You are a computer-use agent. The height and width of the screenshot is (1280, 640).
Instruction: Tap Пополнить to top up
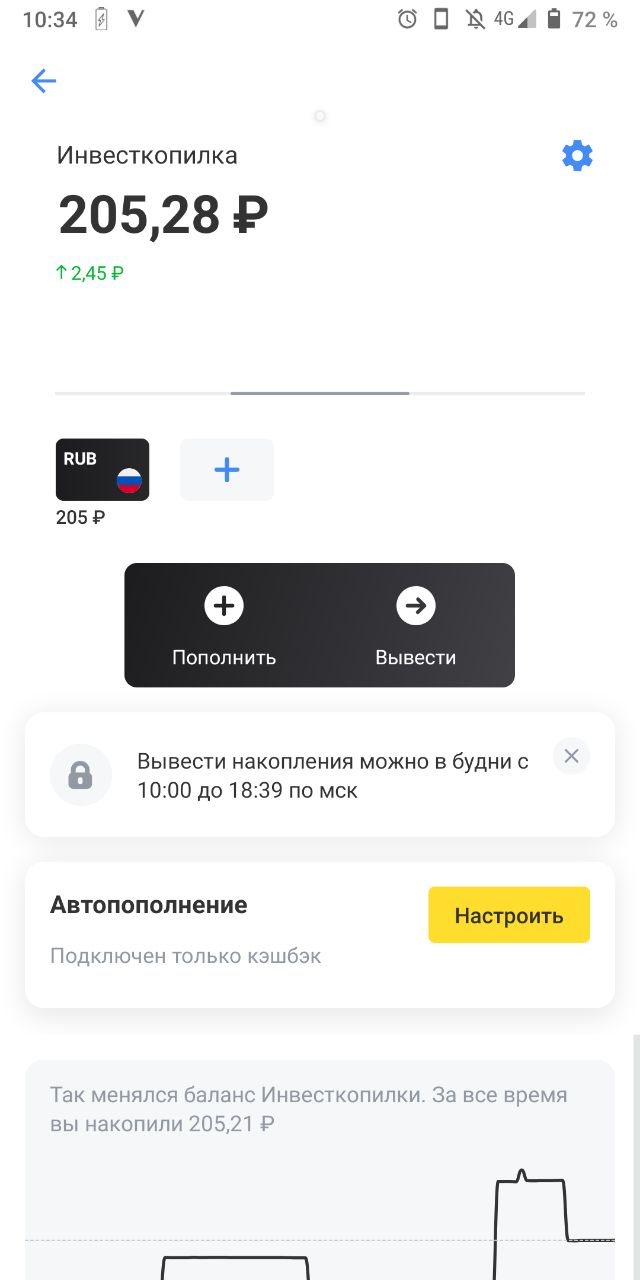[224, 627]
